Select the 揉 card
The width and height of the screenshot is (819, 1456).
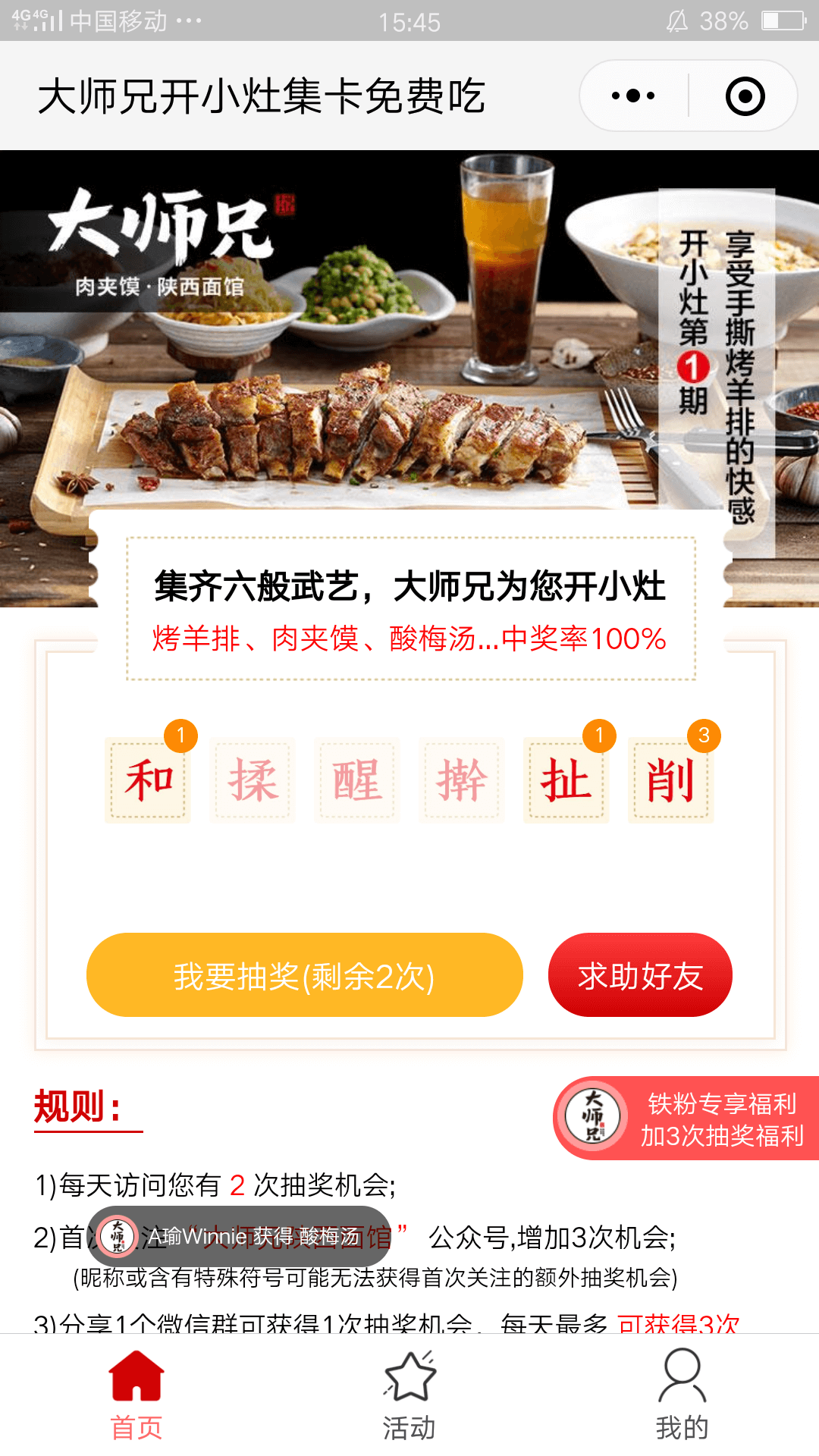pos(253,780)
